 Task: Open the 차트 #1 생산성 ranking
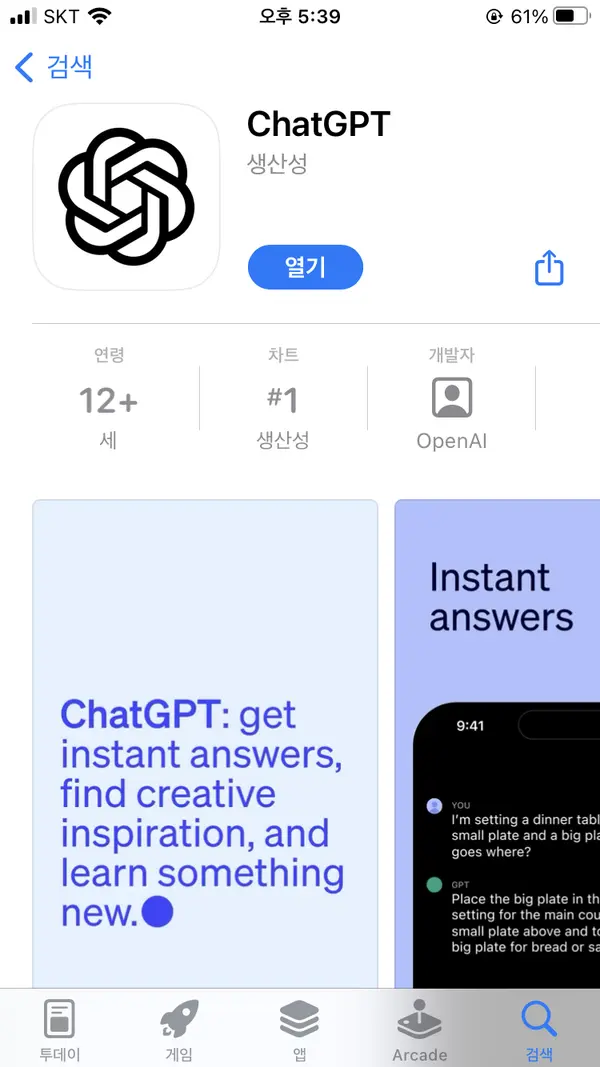283,399
